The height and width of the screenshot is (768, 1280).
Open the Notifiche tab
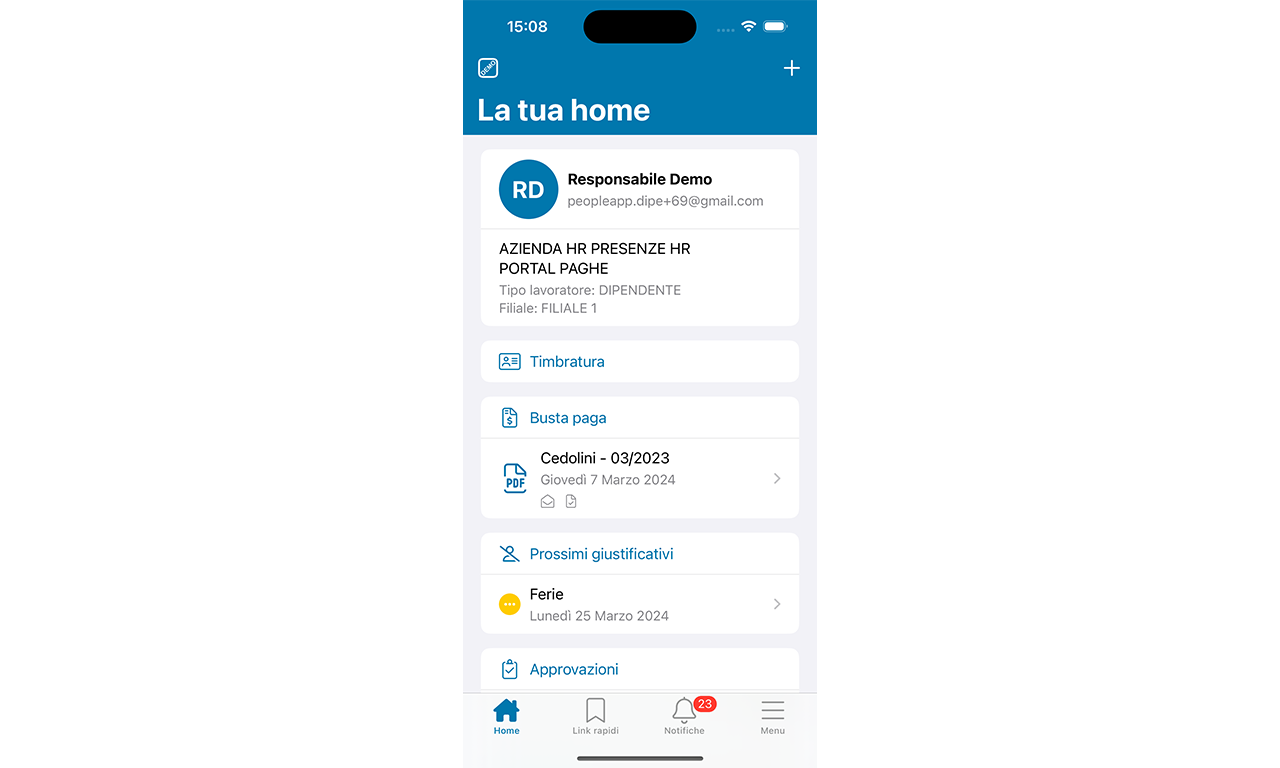(x=684, y=717)
